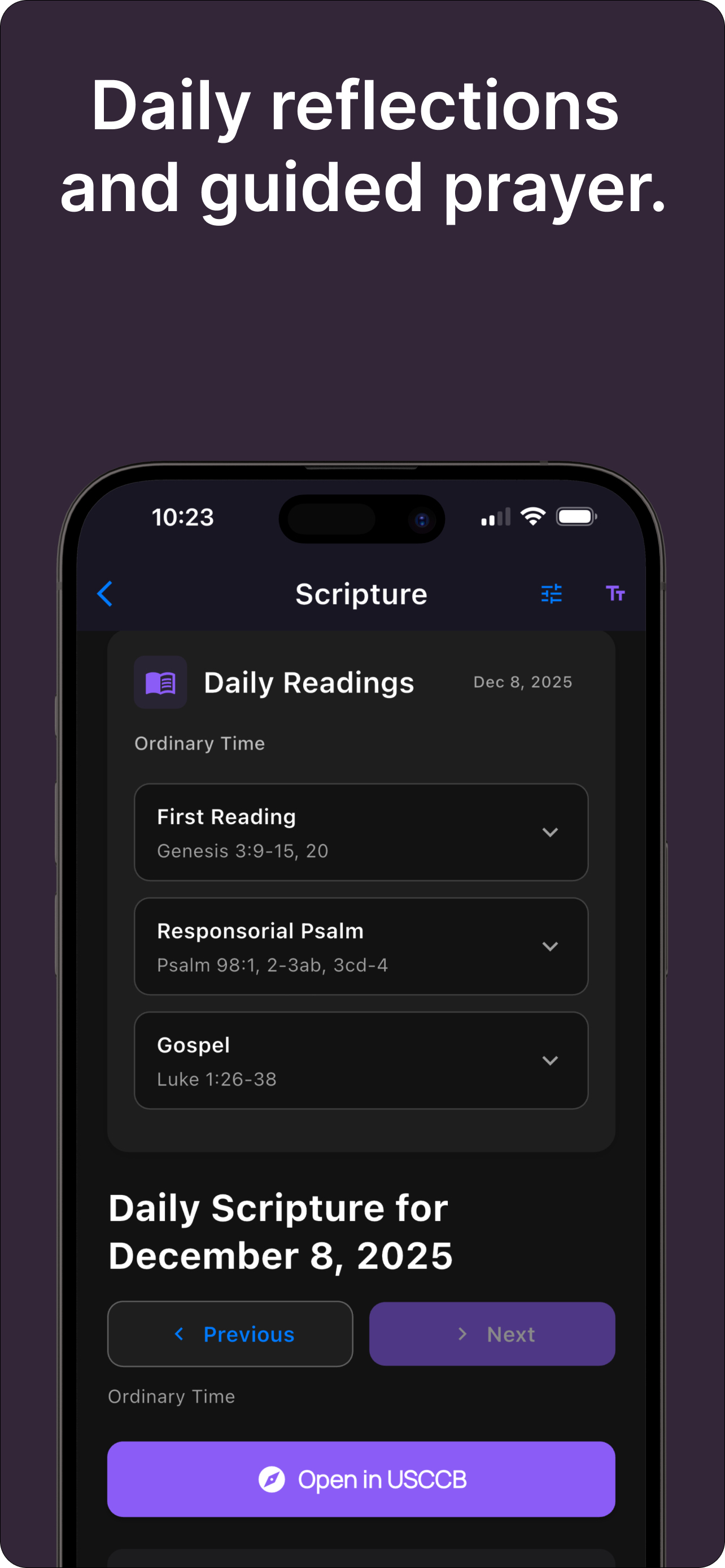Tap the back chevron to leave Scripture
Image resolution: width=725 pixels, height=1568 pixels.
104,593
